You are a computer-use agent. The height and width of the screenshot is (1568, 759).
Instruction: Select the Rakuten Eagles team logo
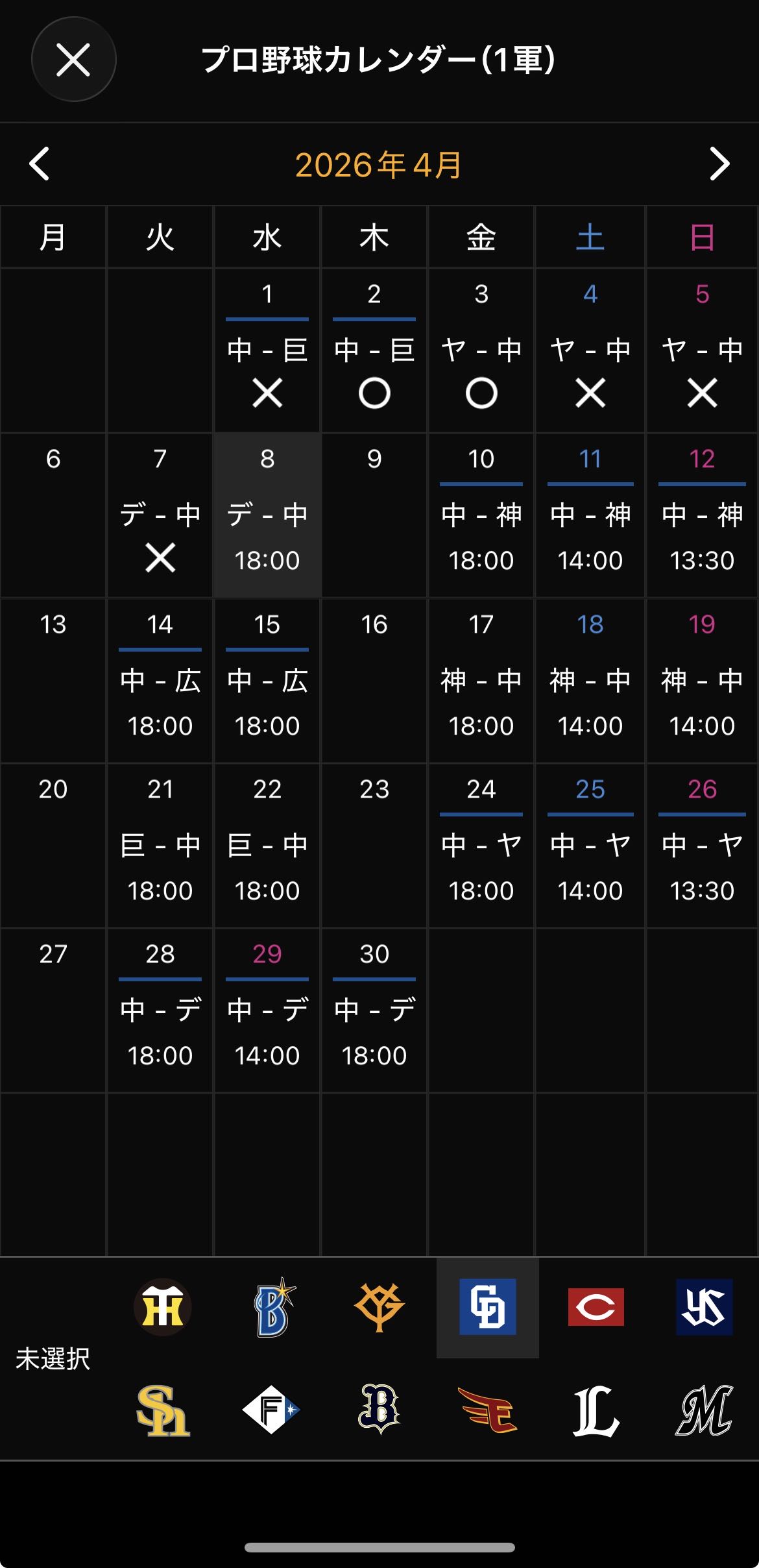pyautogui.click(x=487, y=1410)
